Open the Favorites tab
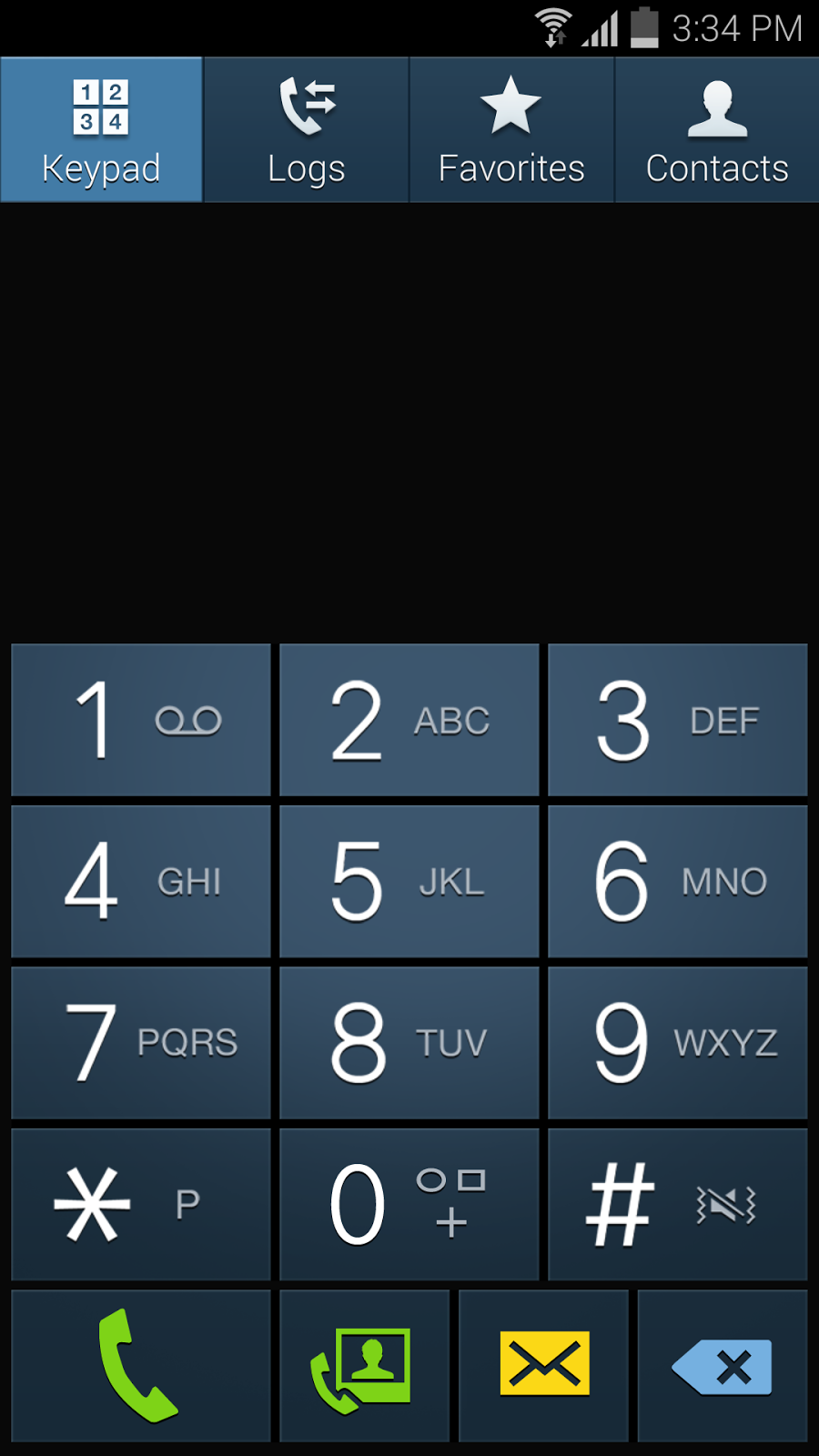The width and height of the screenshot is (819, 1456). pyautogui.click(x=511, y=130)
